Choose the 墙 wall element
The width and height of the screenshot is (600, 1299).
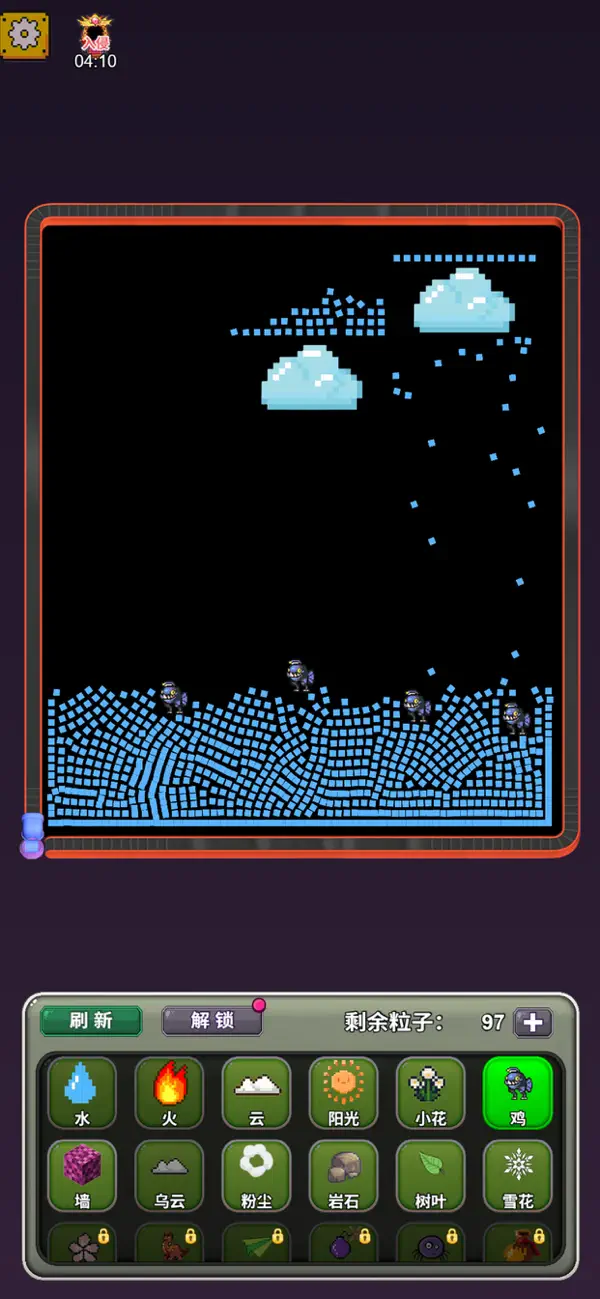tap(82, 1176)
